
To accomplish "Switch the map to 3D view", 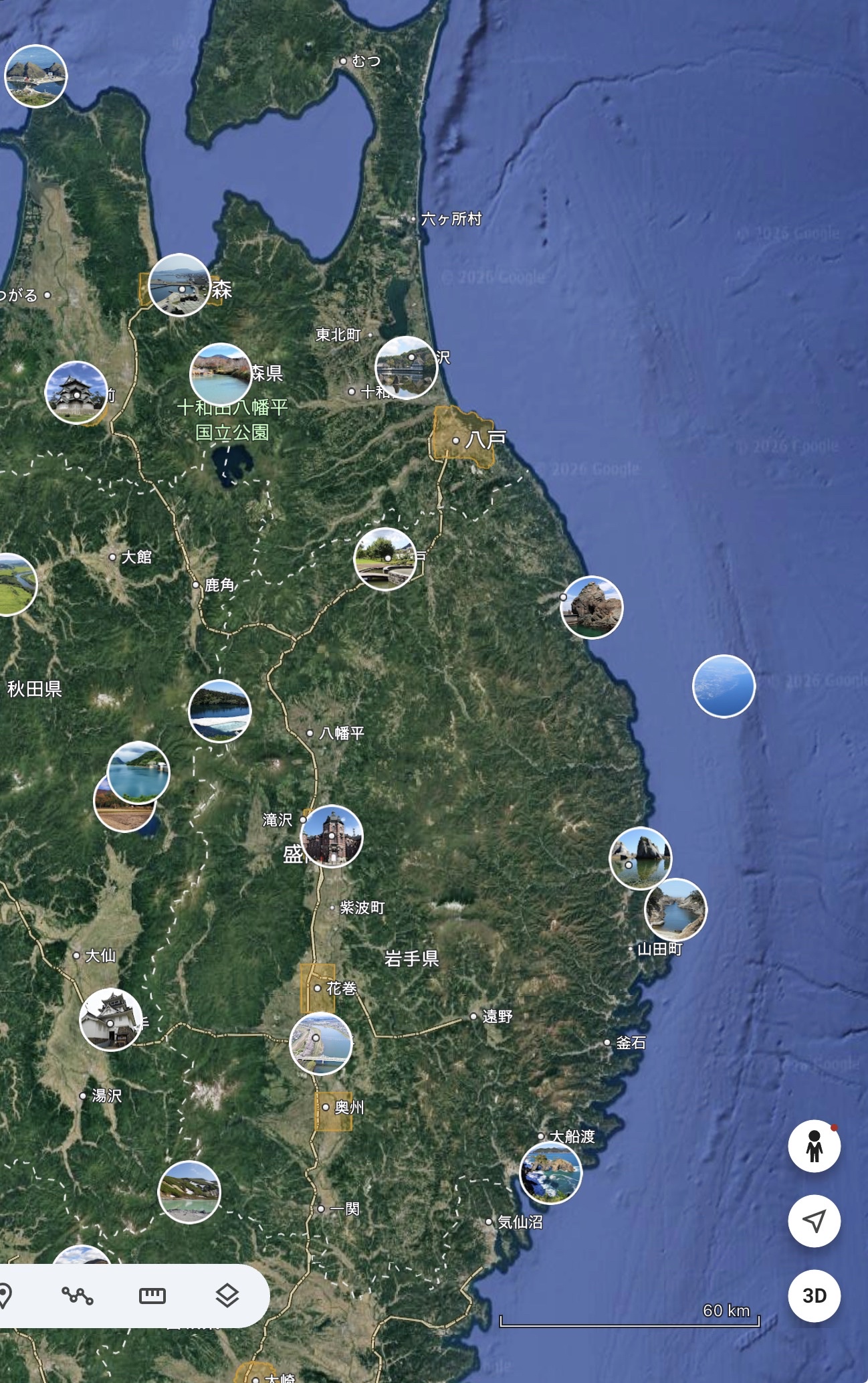I will tap(814, 1296).
